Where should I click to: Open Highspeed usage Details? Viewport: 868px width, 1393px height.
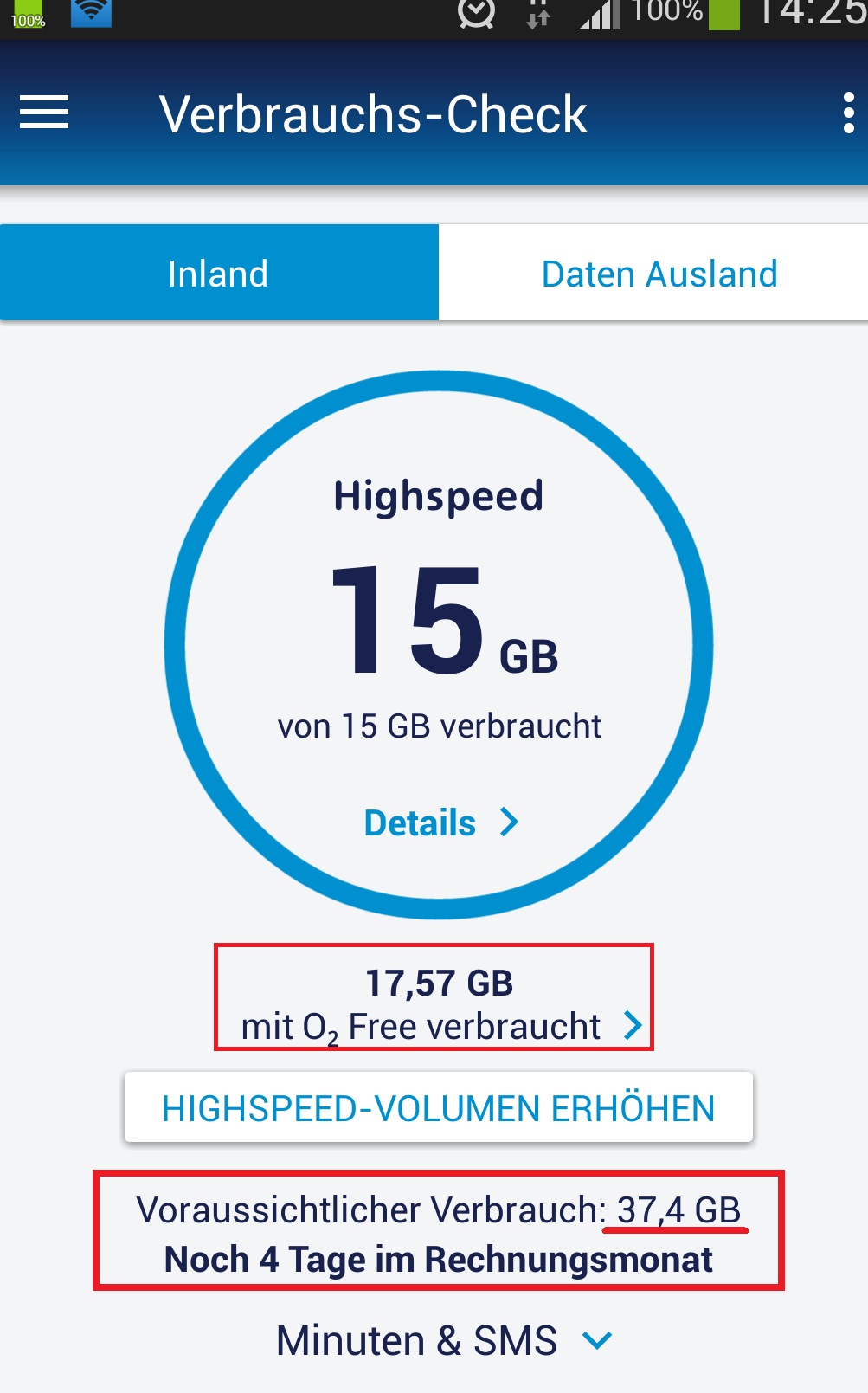441,822
